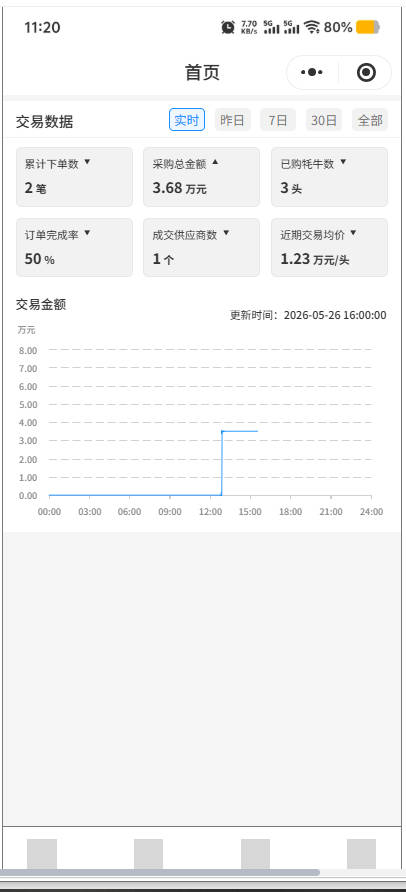Open the 已购牦牛数 stat card
The image size is (406, 892).
click(330, 177)
